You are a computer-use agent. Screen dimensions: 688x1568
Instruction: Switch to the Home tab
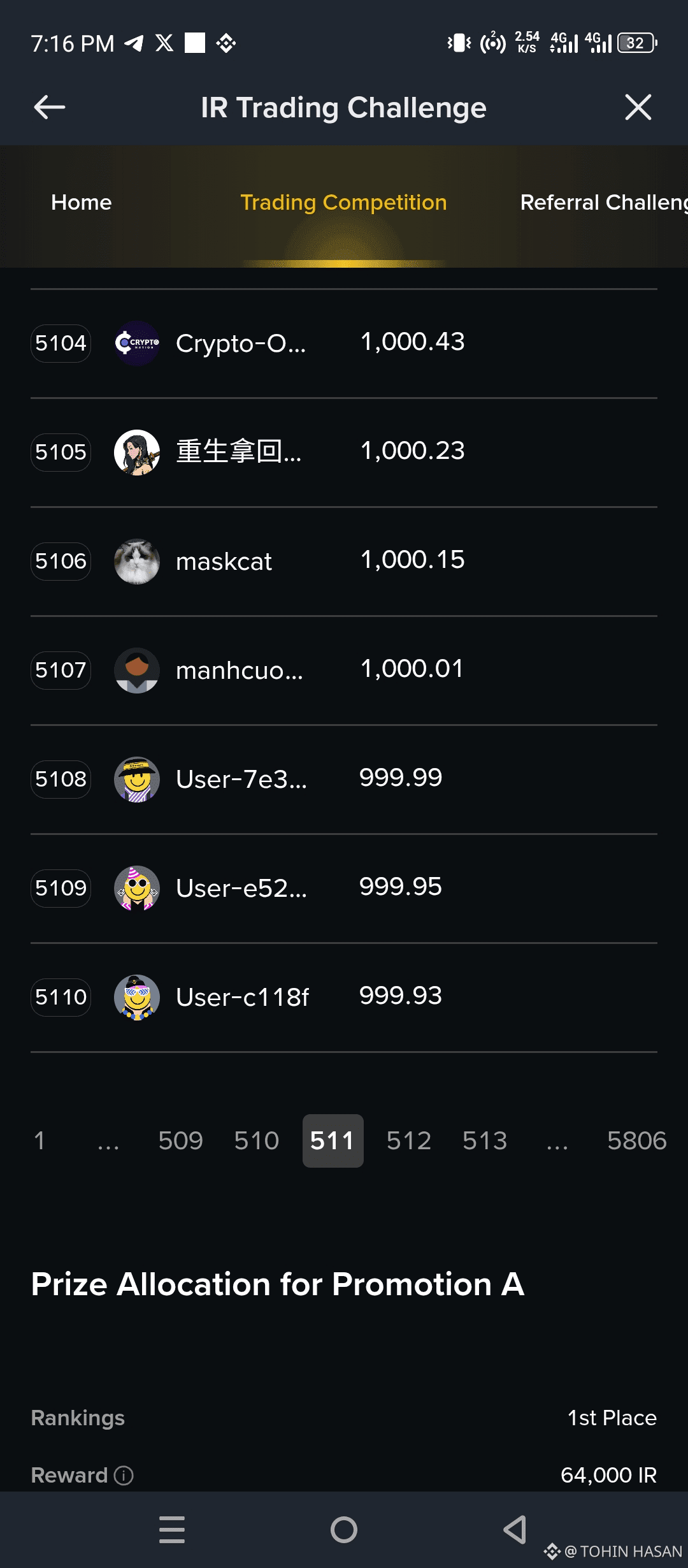(x=82, y=203)
